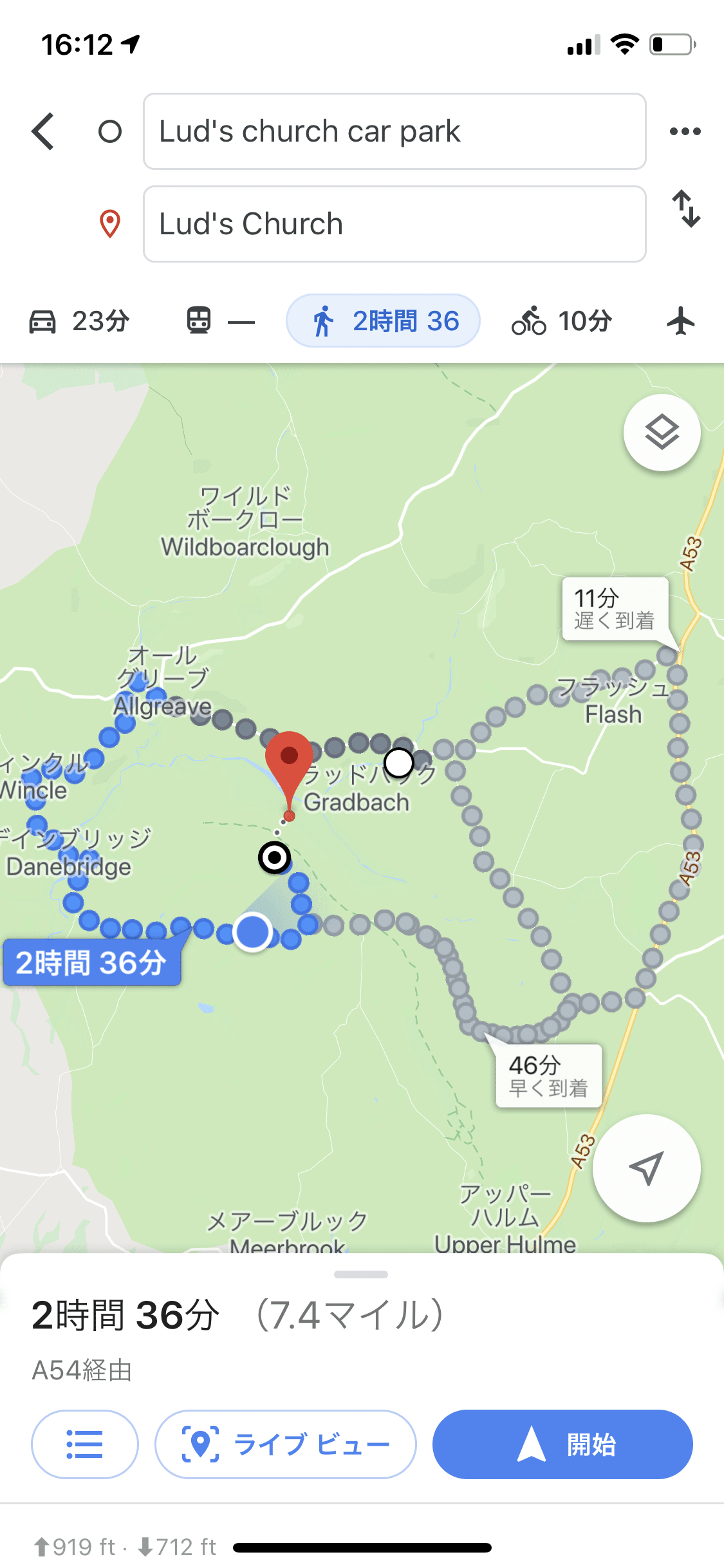724x1568 pixels.
Task: Launch ライブ ビュー mode
Action: point(285,1444)
